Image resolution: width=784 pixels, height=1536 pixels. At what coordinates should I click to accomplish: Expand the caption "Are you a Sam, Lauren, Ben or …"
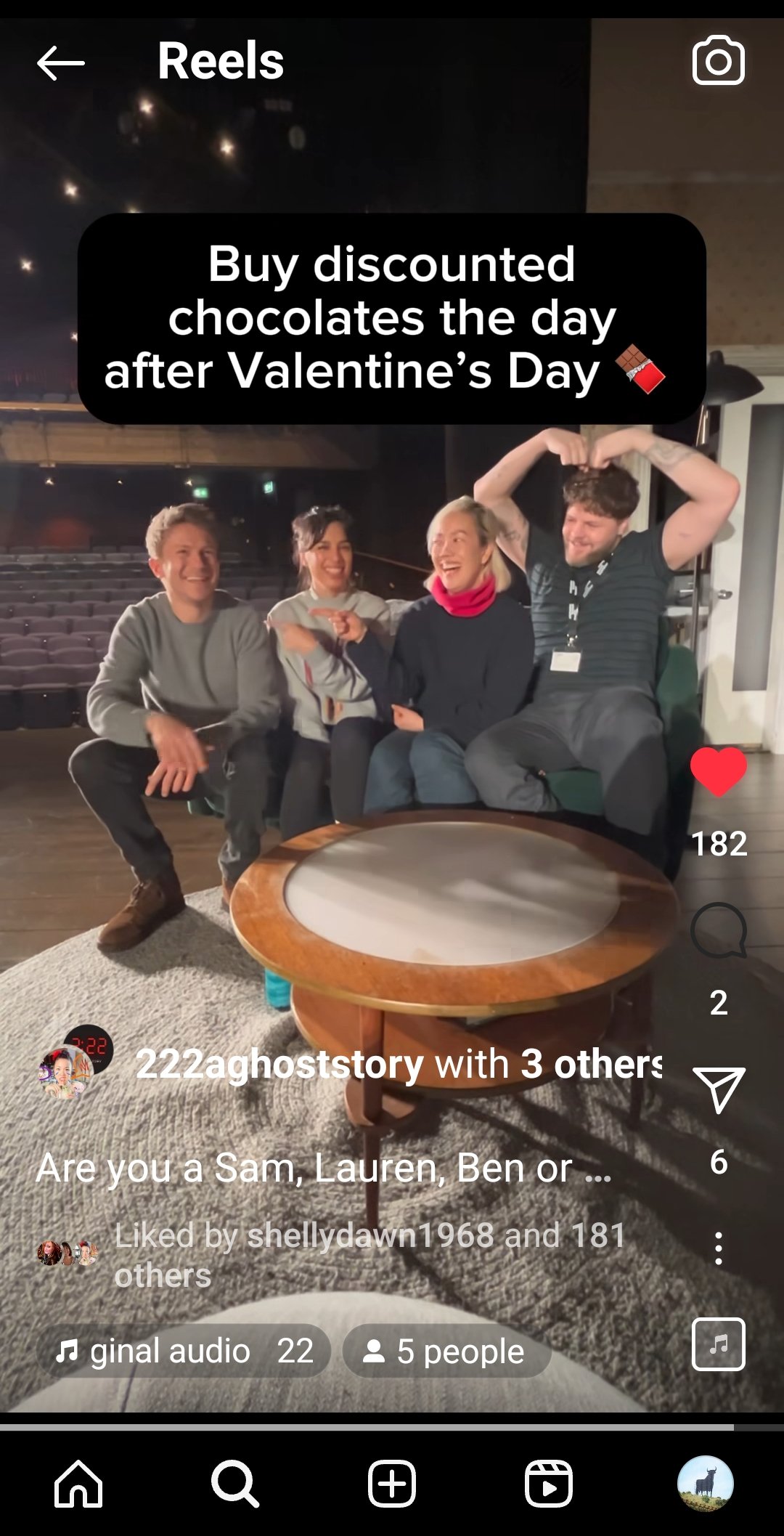323,1169
